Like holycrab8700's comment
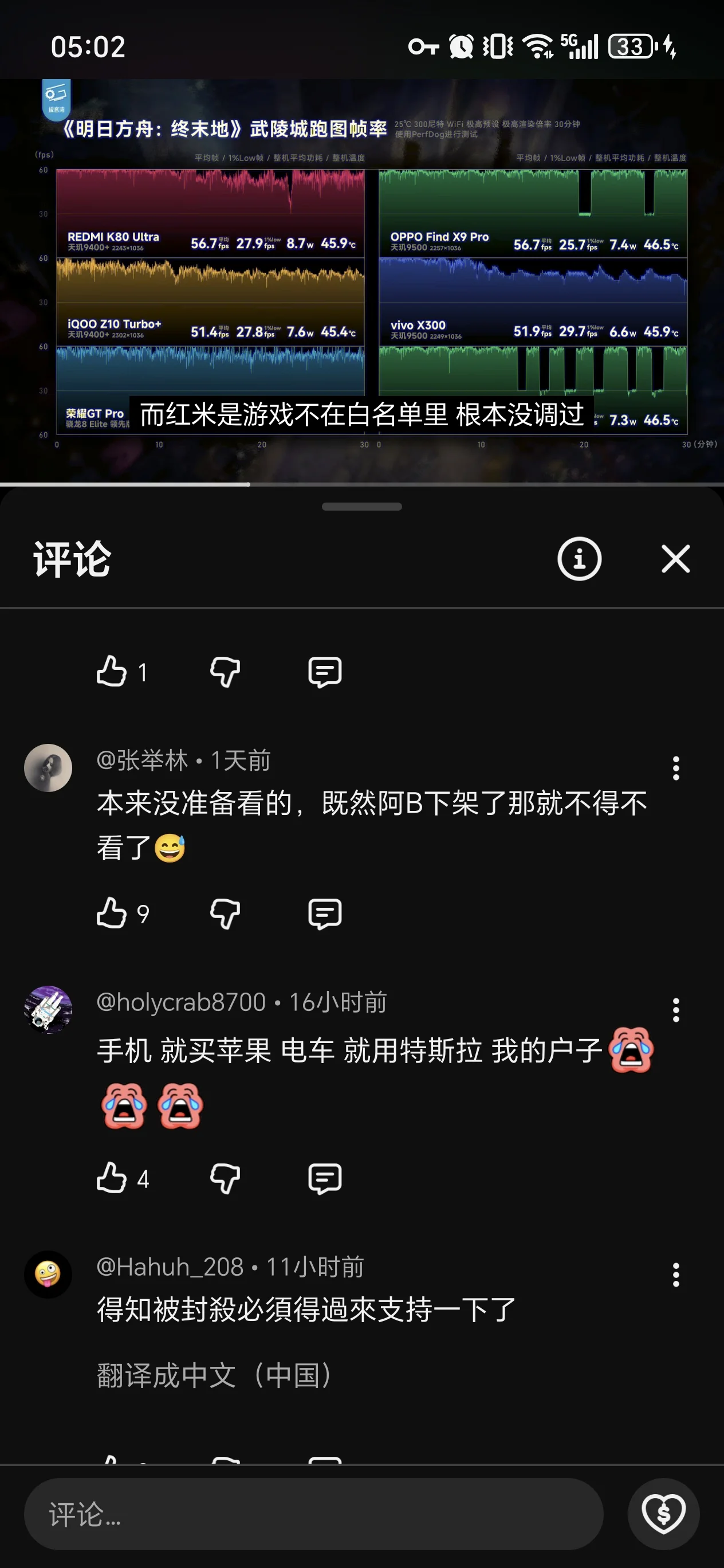This screenshot has width=724, height=1568. tap(111, 1178)
